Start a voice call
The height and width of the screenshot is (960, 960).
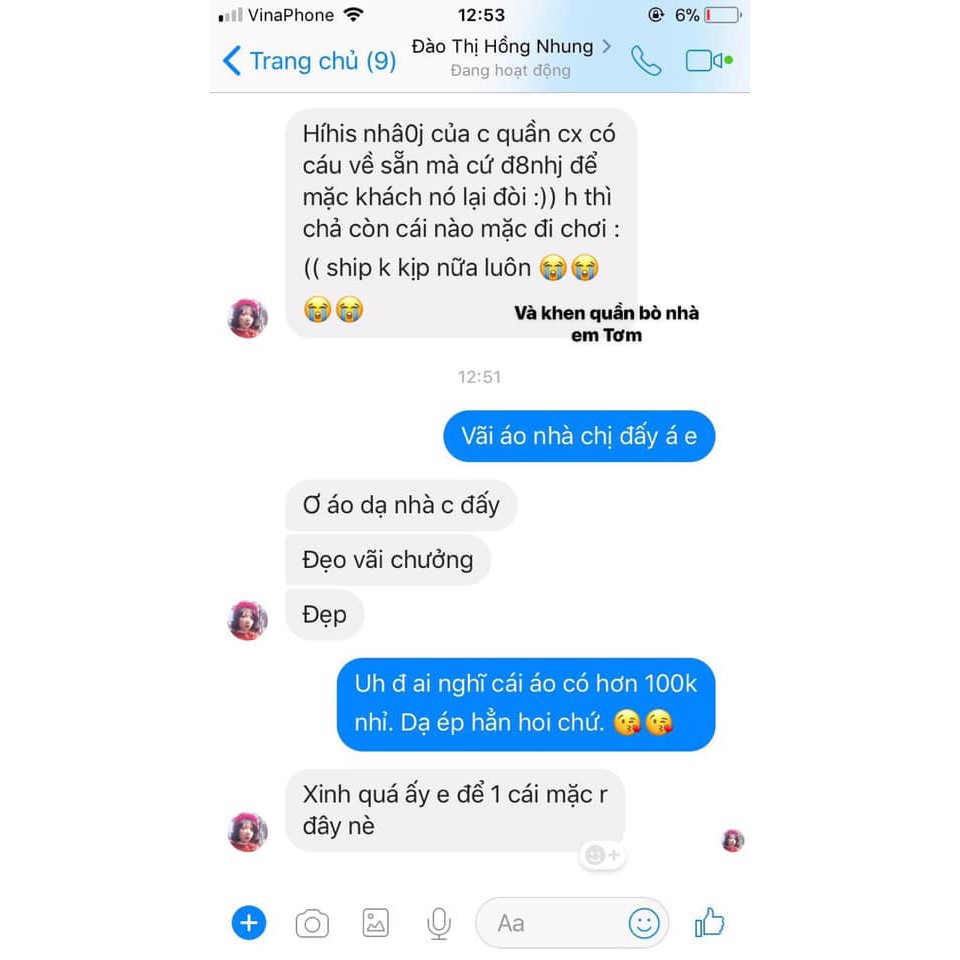(646, 61)
